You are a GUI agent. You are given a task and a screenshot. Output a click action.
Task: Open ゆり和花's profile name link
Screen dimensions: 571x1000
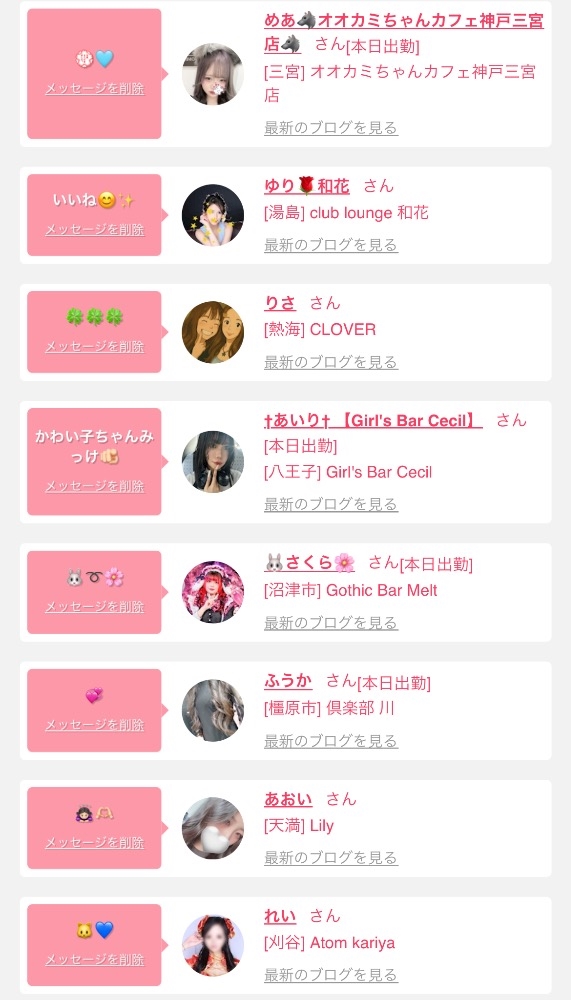click(x=307, y=186)
